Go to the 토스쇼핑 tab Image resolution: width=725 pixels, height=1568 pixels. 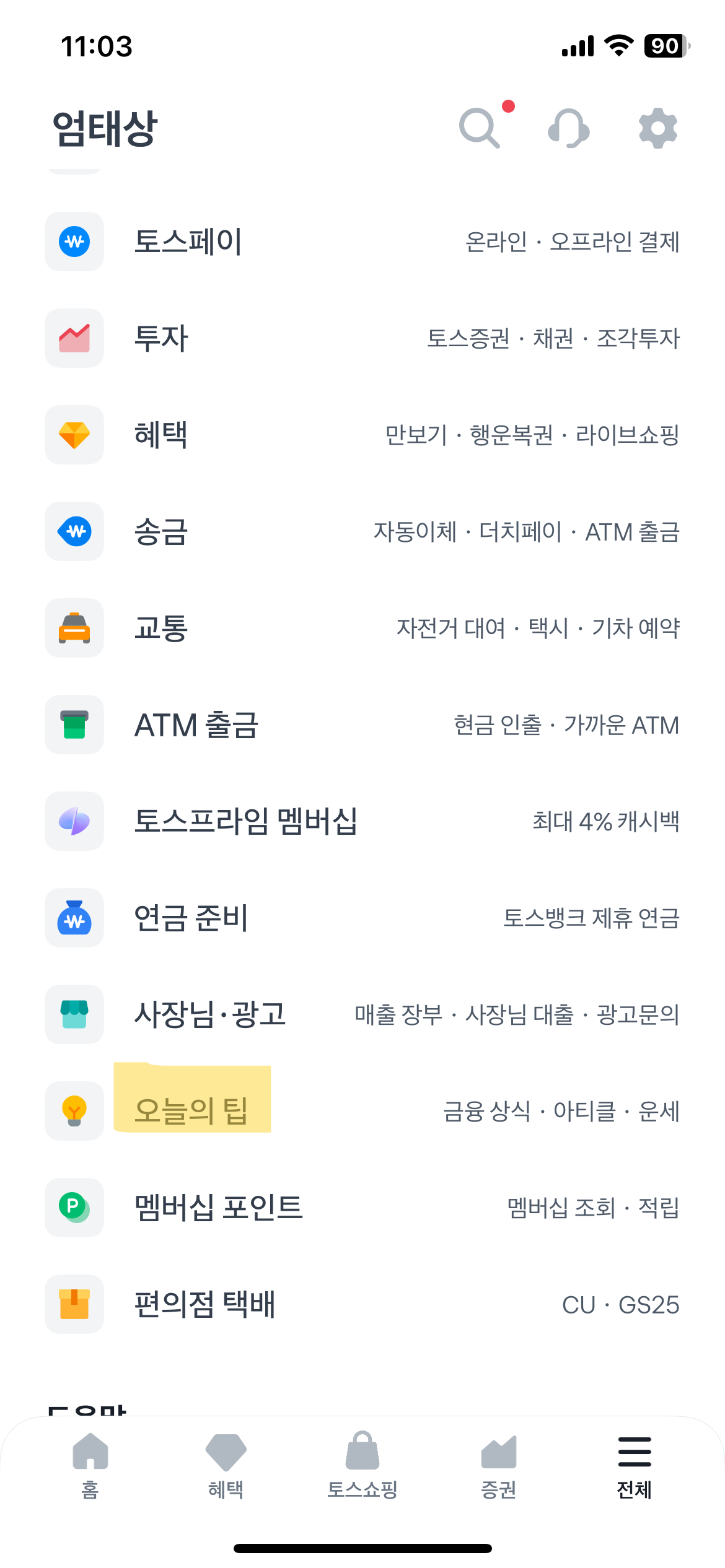pos(362,1465)
